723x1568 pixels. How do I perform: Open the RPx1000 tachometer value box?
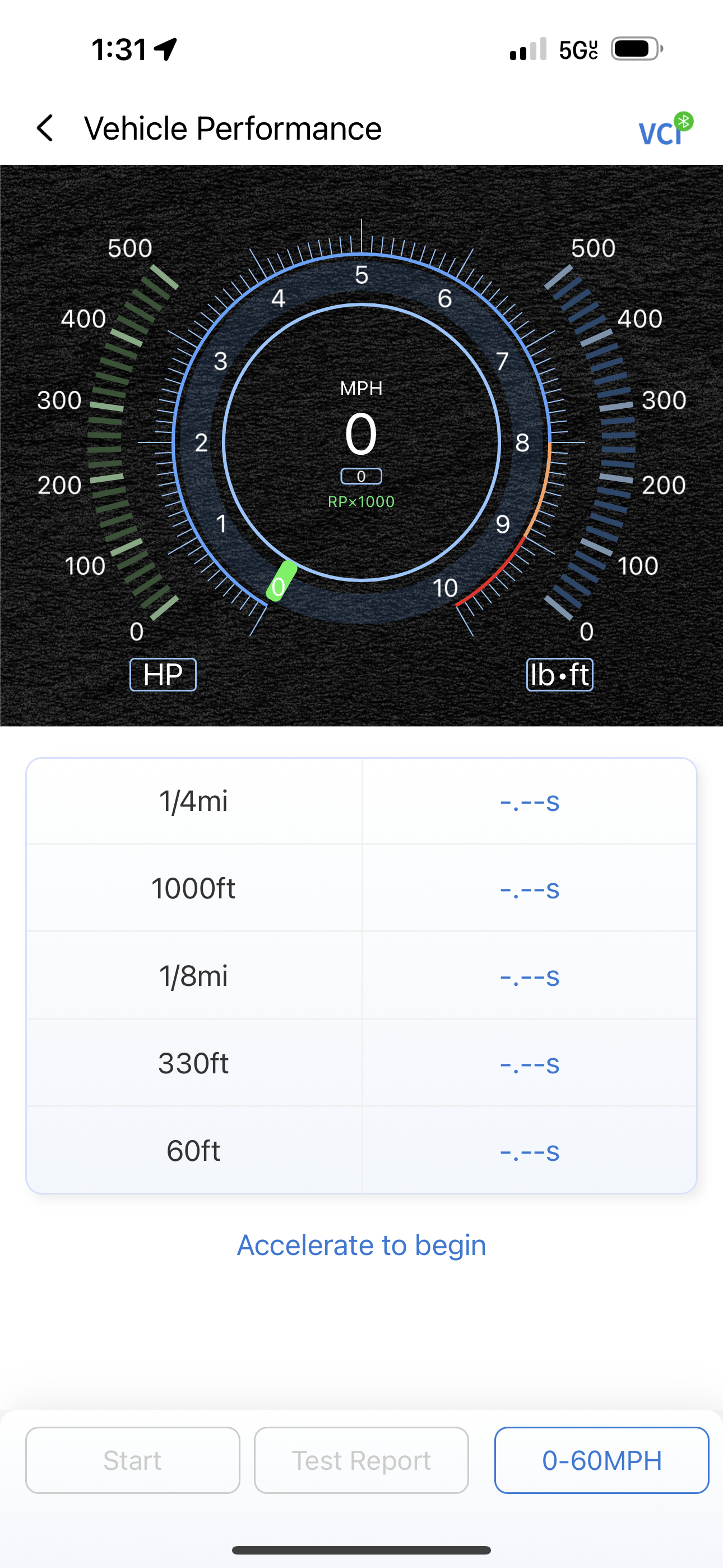coord(361,477)
